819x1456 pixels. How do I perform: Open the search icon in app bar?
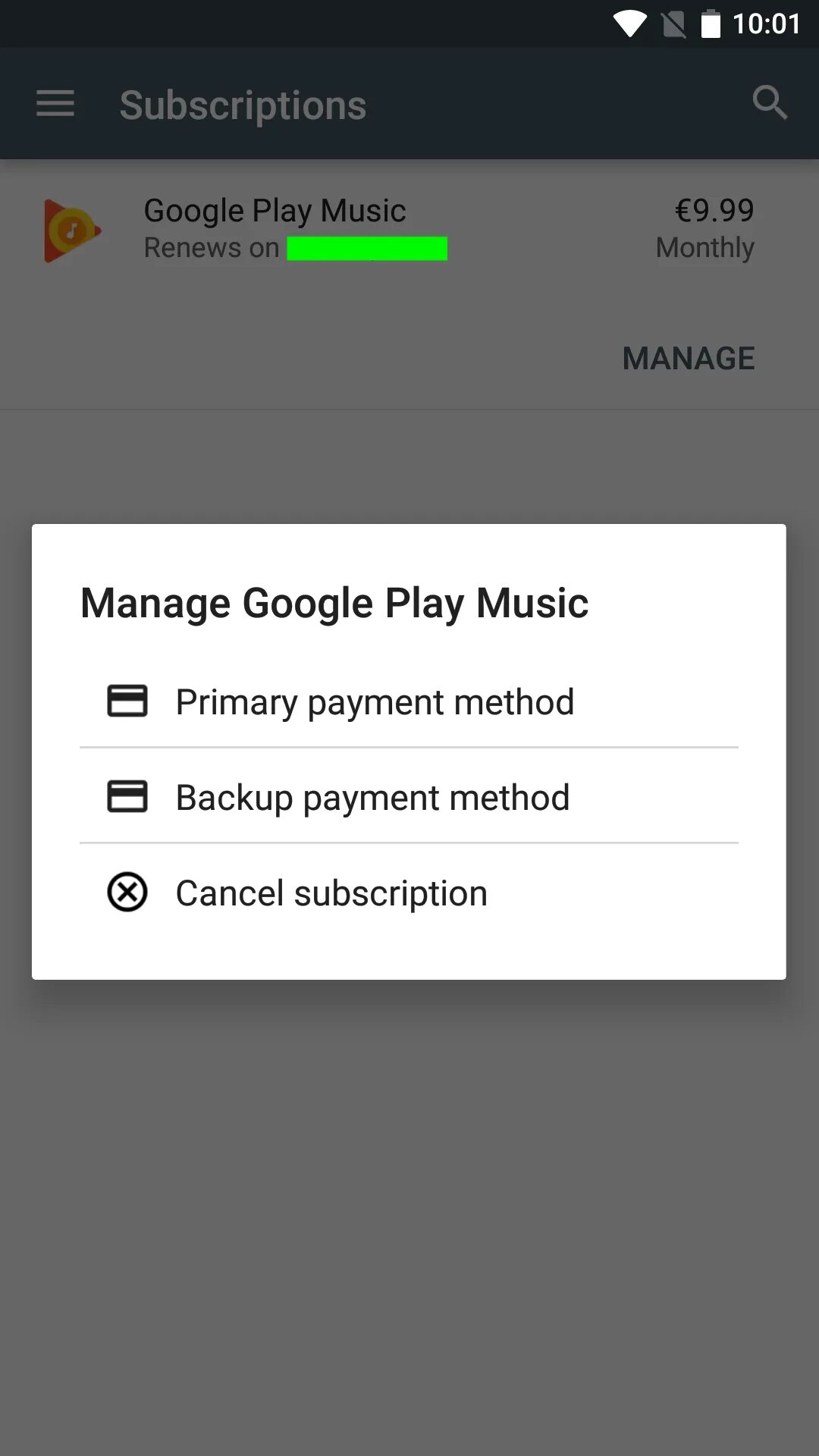pyautogui.click(x=770, y=102)
